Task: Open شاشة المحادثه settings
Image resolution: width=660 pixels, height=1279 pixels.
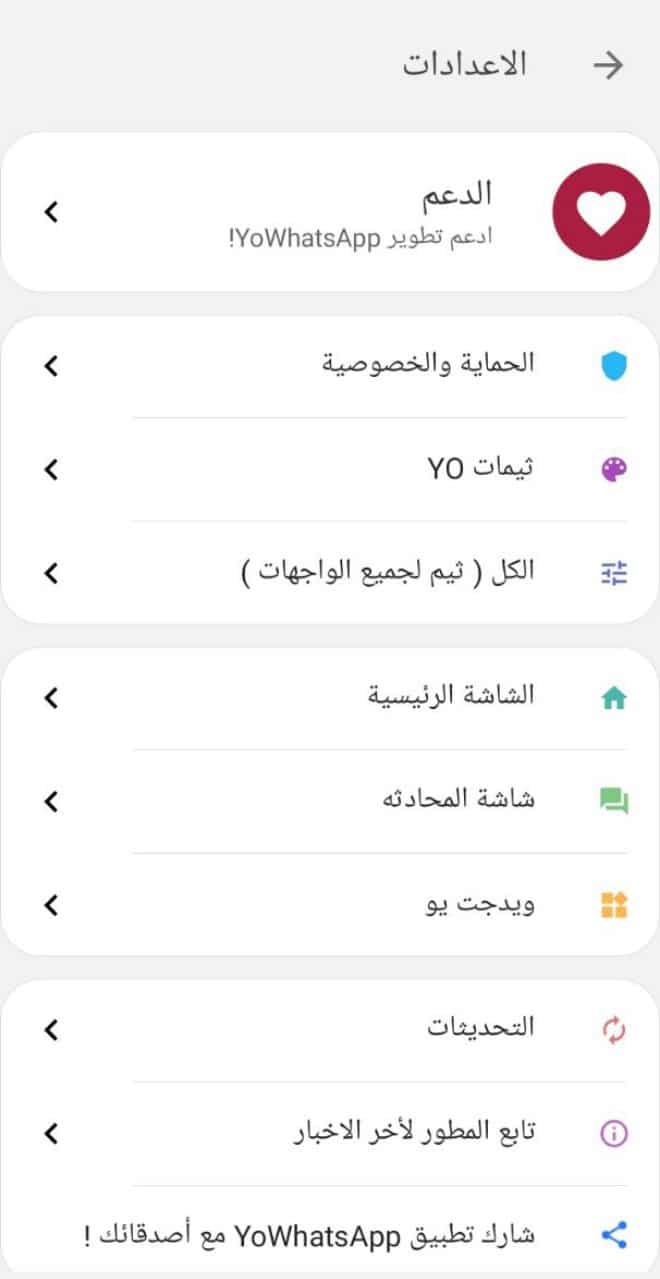Action: coord(330,802)
